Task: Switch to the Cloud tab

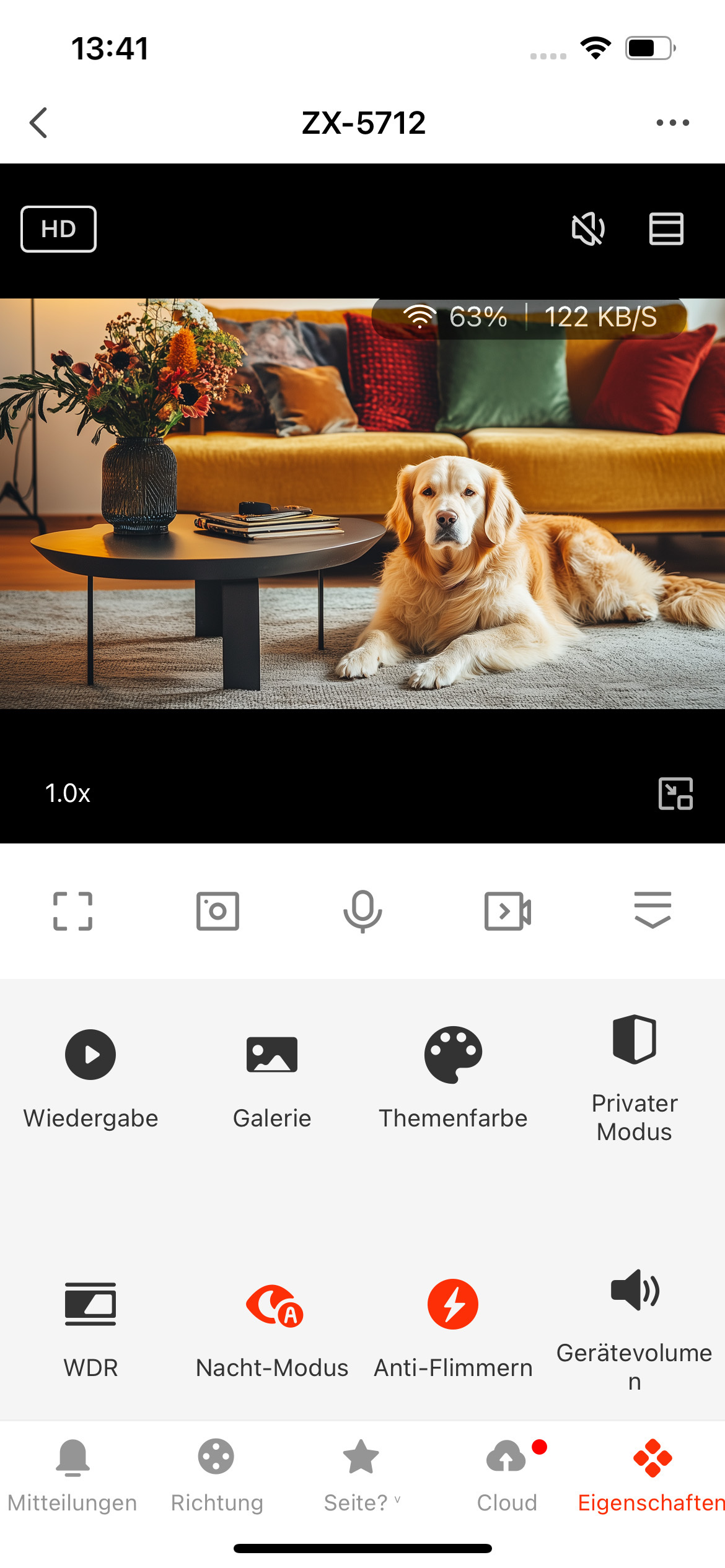Action: pyautogui.click(x=507, y=1475)
